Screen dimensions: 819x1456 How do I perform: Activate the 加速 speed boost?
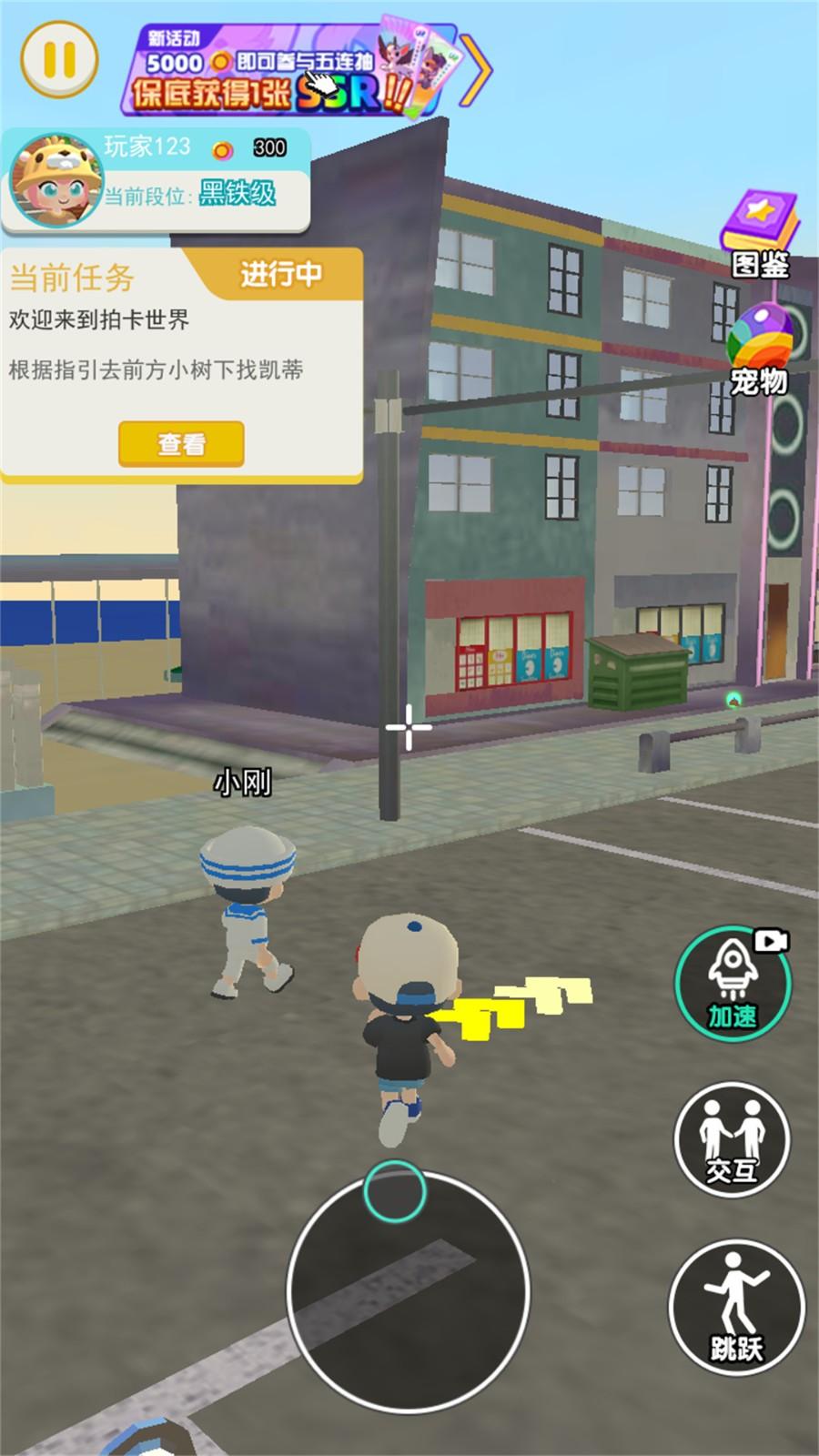(733, 985)
